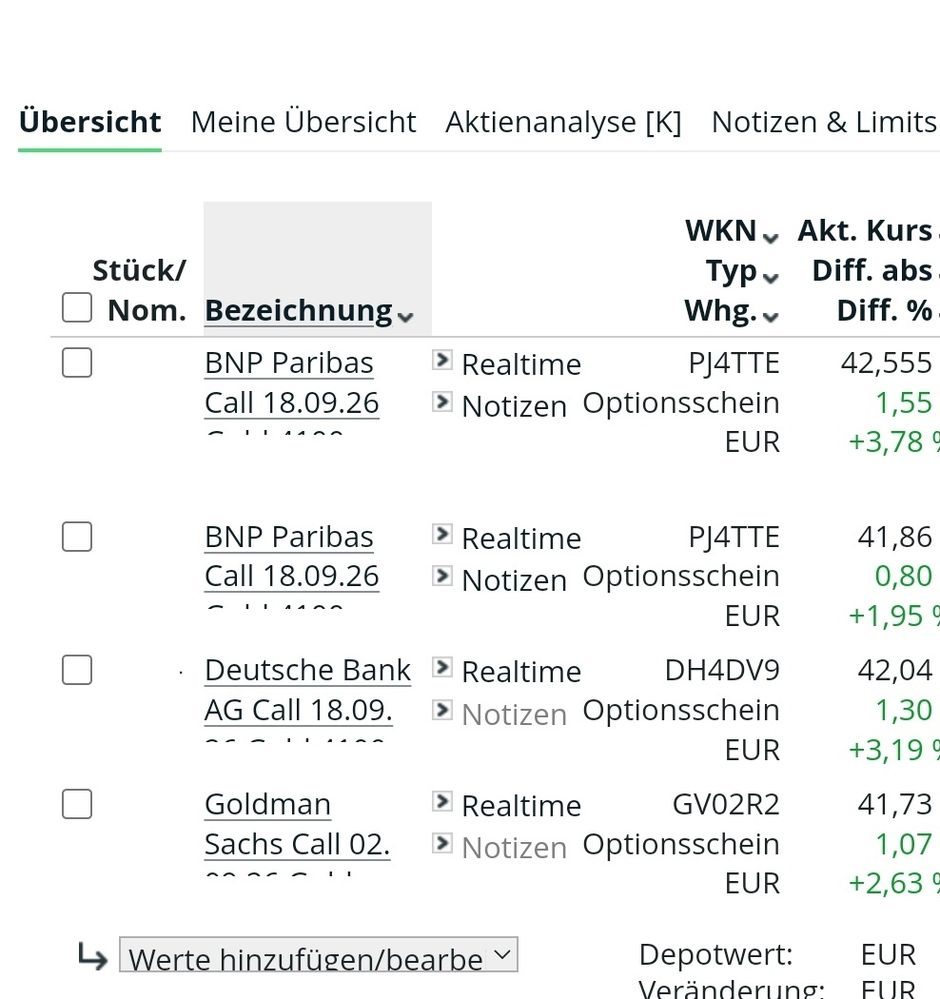Go to the Notizen & Limits tab
Image resolution: width=940 pixels, height=999 pixels.
click(823, 122)
